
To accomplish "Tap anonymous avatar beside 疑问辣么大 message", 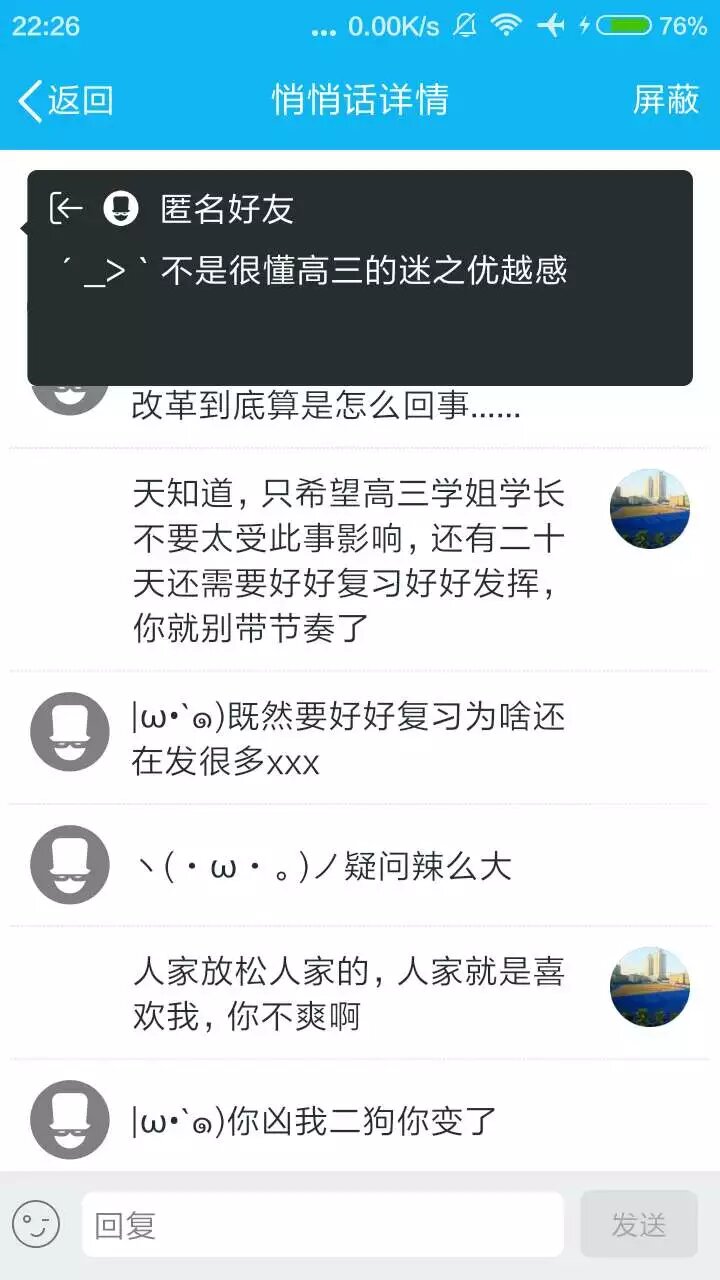I will pyautogui.click(x=70, y=864).
